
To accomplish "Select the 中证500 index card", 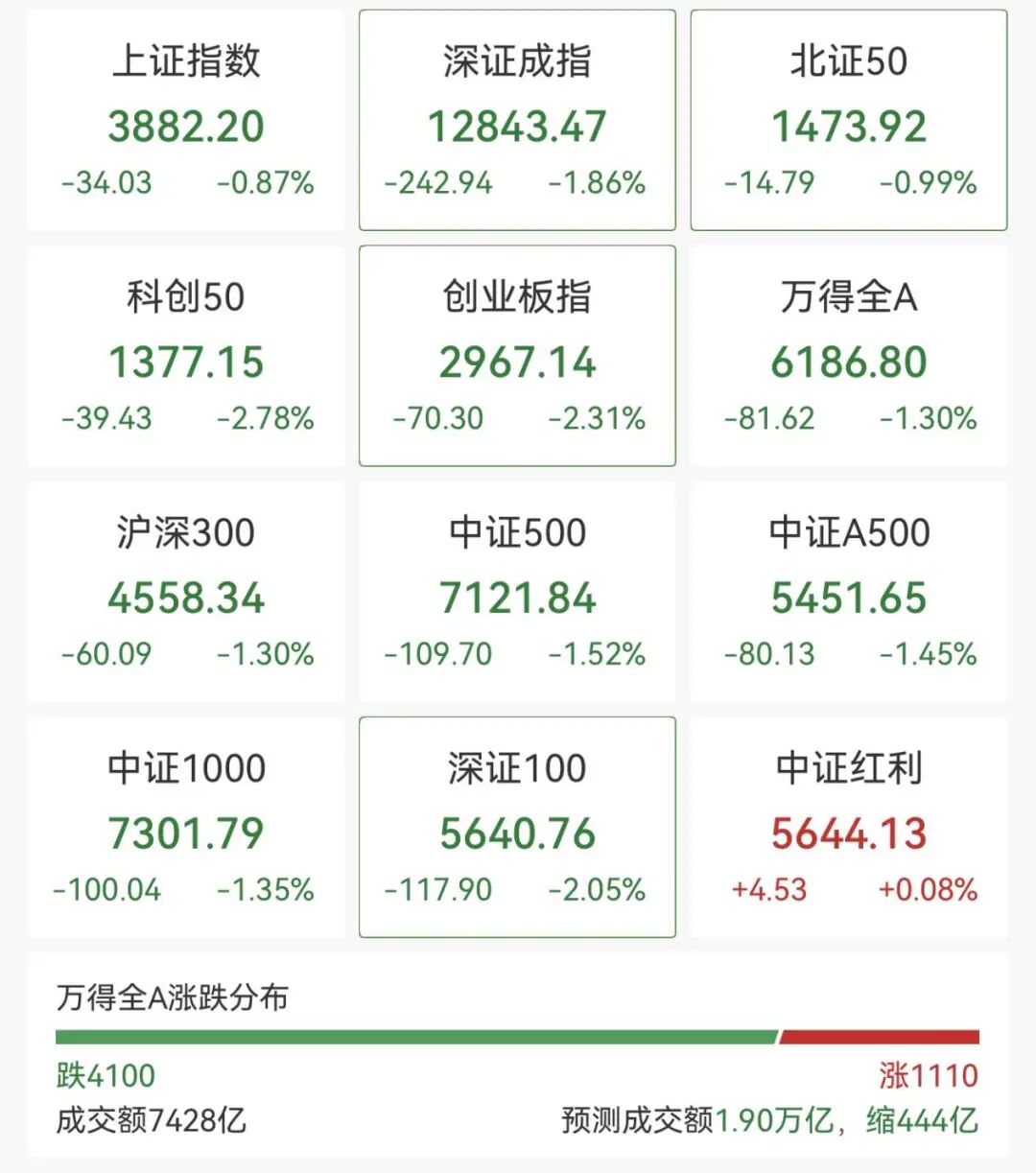I will click(517, 593).
